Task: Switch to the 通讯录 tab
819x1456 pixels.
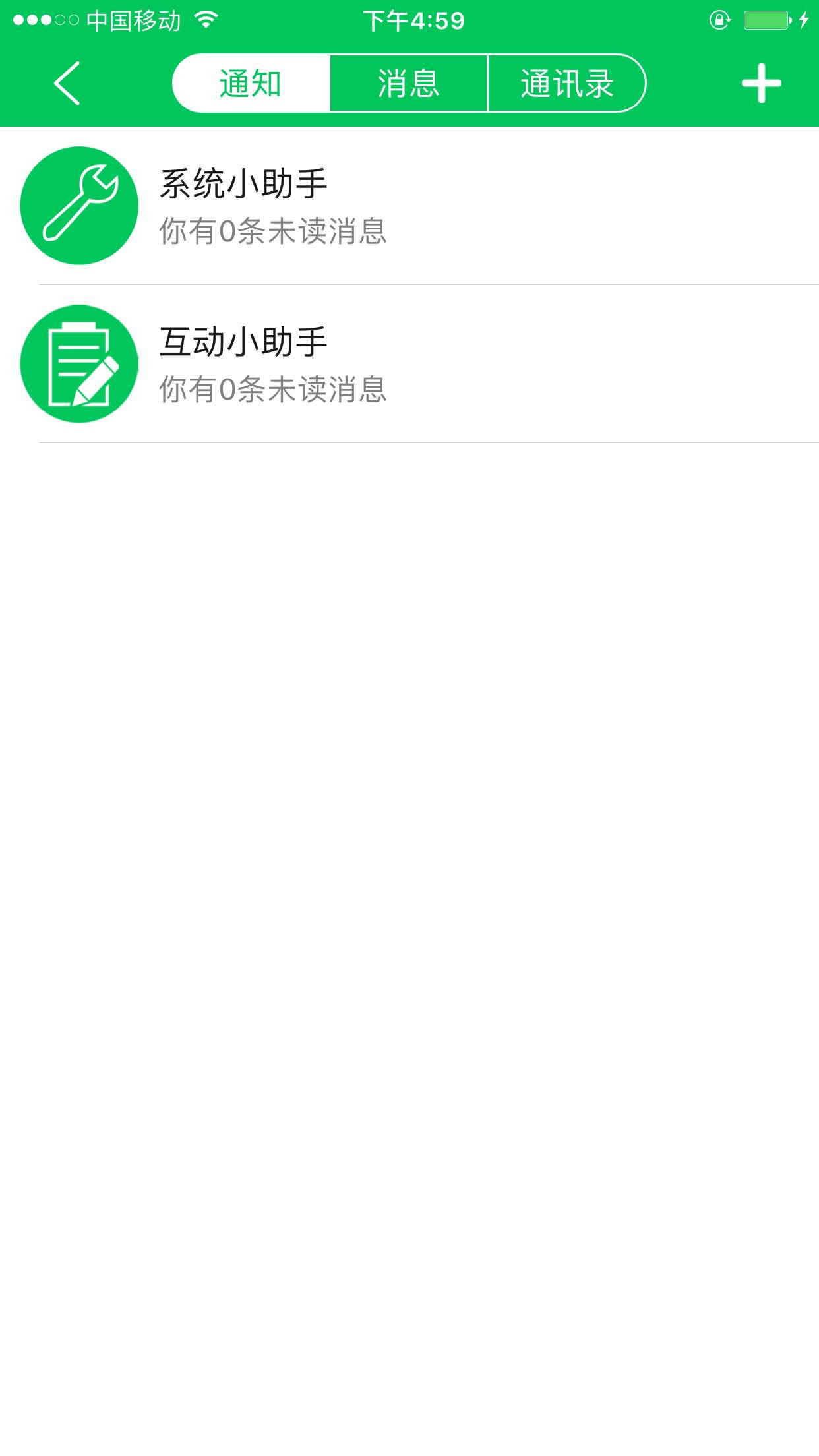Action: [566, 83]
